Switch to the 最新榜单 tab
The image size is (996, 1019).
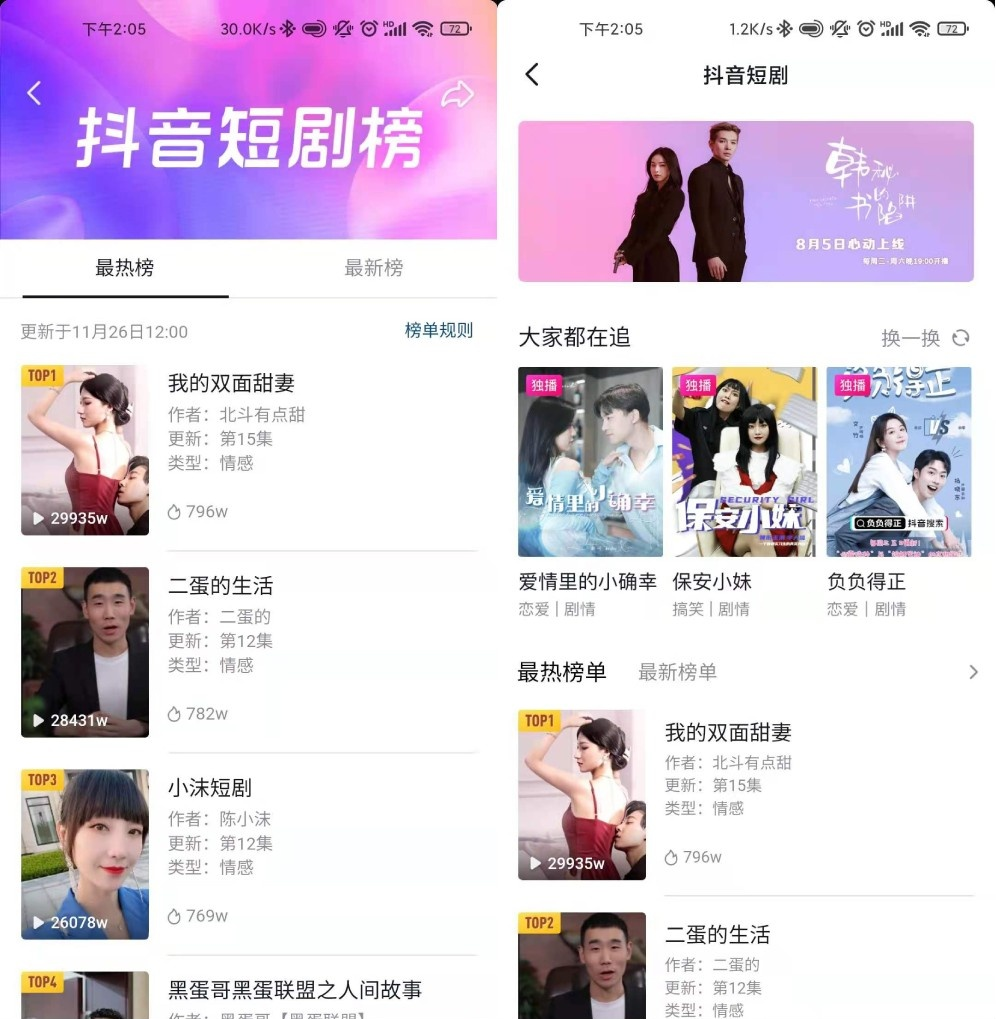677,673
